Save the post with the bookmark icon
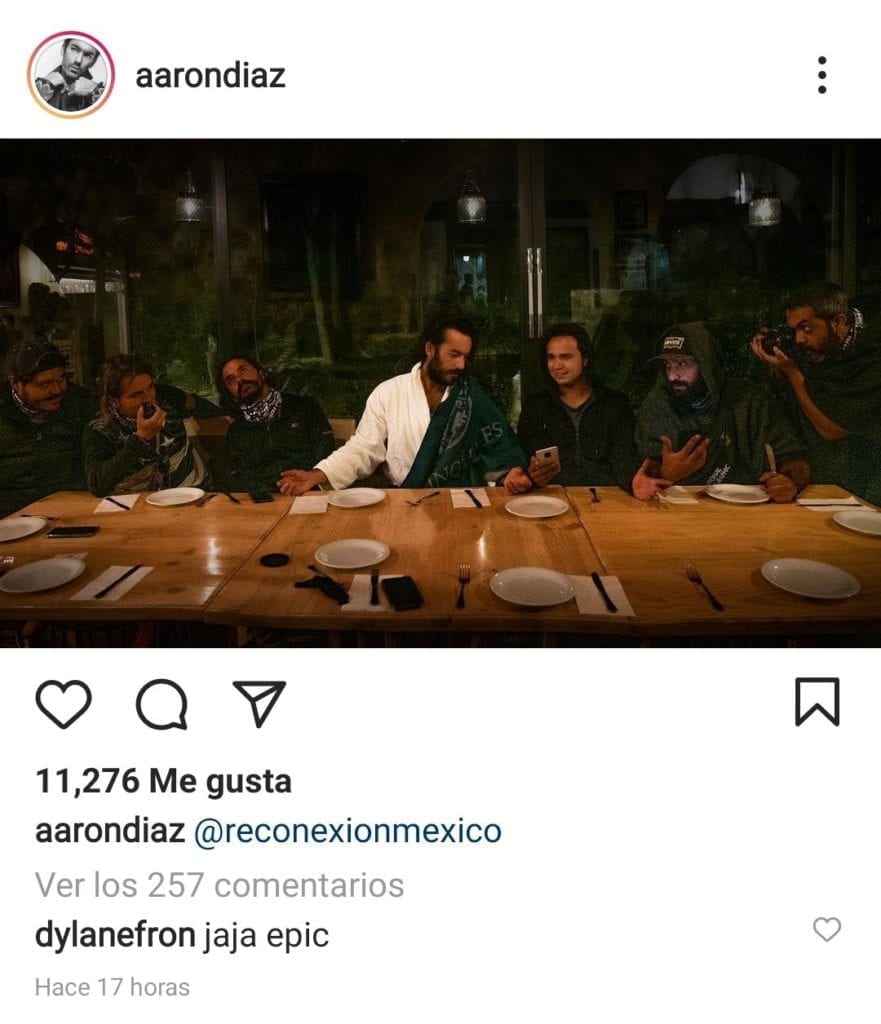881x1024 pixels. (x=817, y=702)
